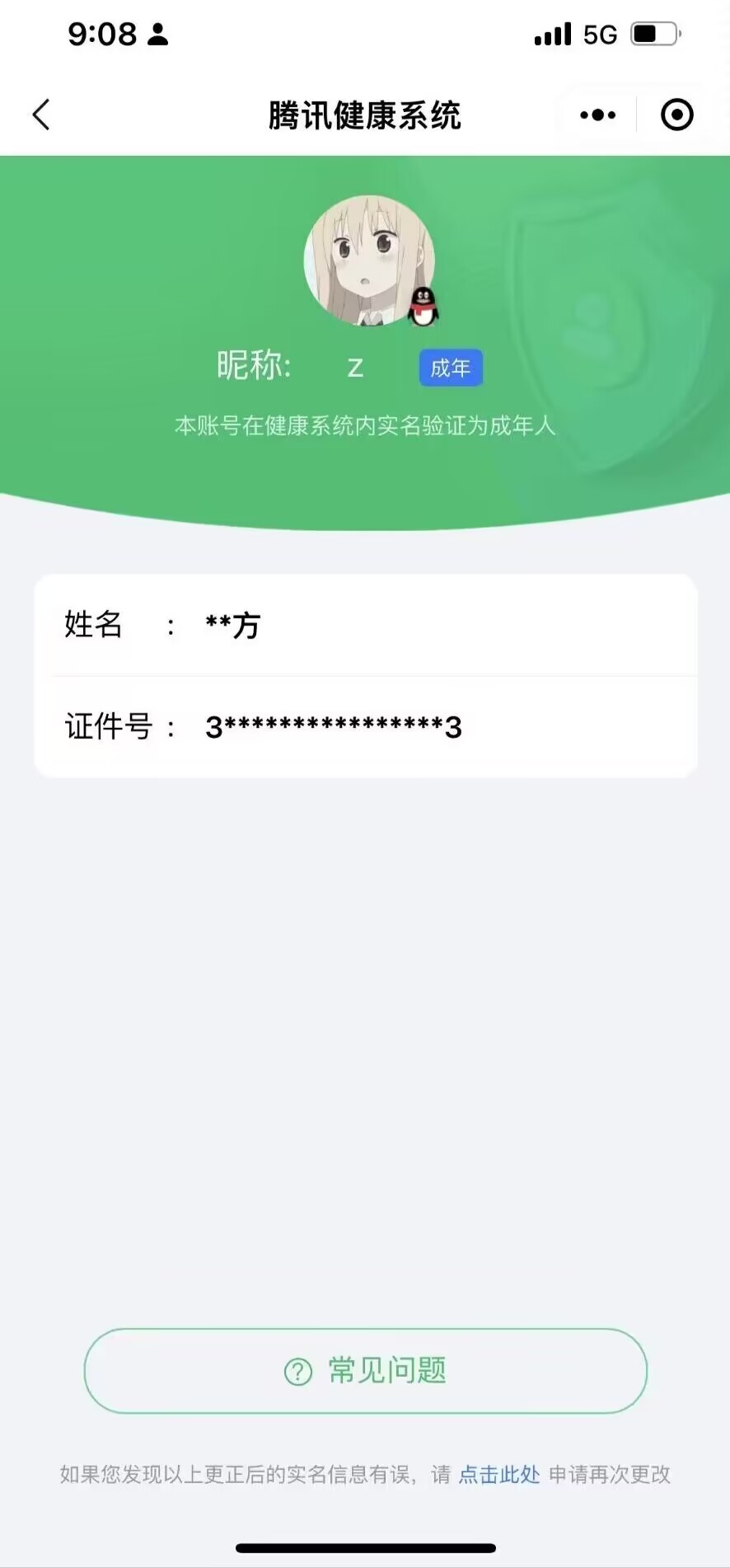The image size is (730, 1568).
Task: Tap 点击此处 to request info change
Action: (x=498, y=1475)
